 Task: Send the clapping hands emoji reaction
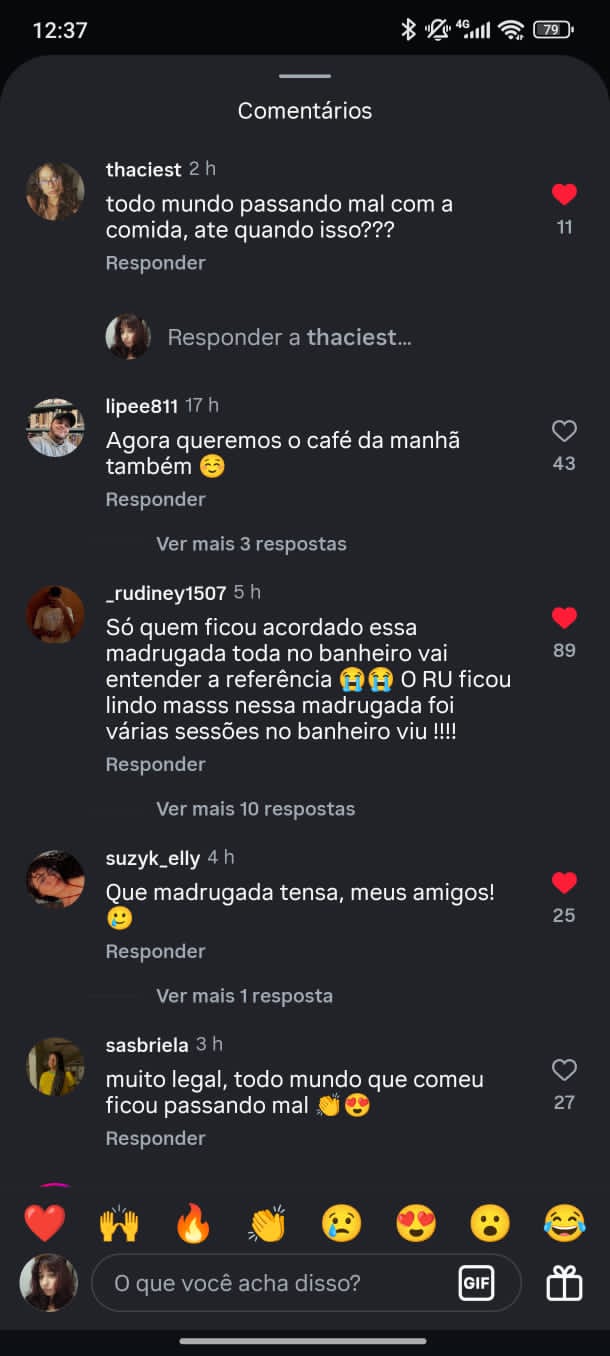[x=267, y=1223]
